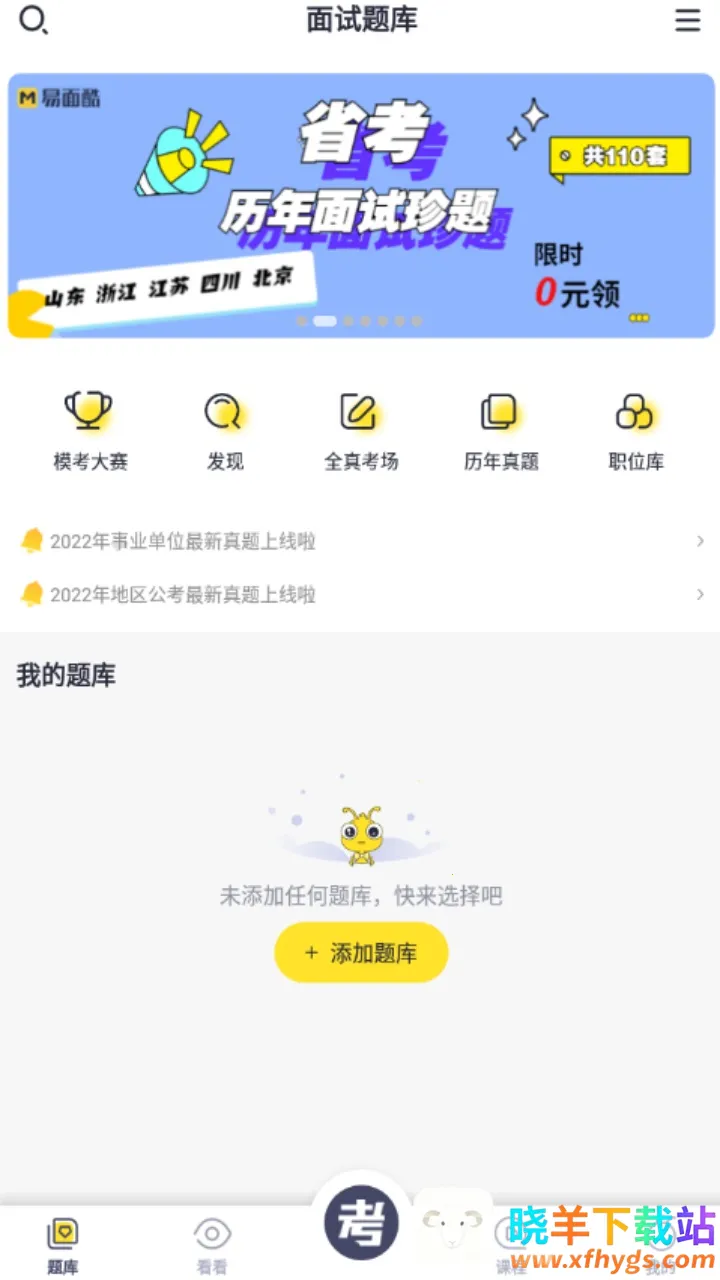Expand the 2022年事业单位 announcement via its chevron
This screenshot has height=1280, width=720.
700,540
